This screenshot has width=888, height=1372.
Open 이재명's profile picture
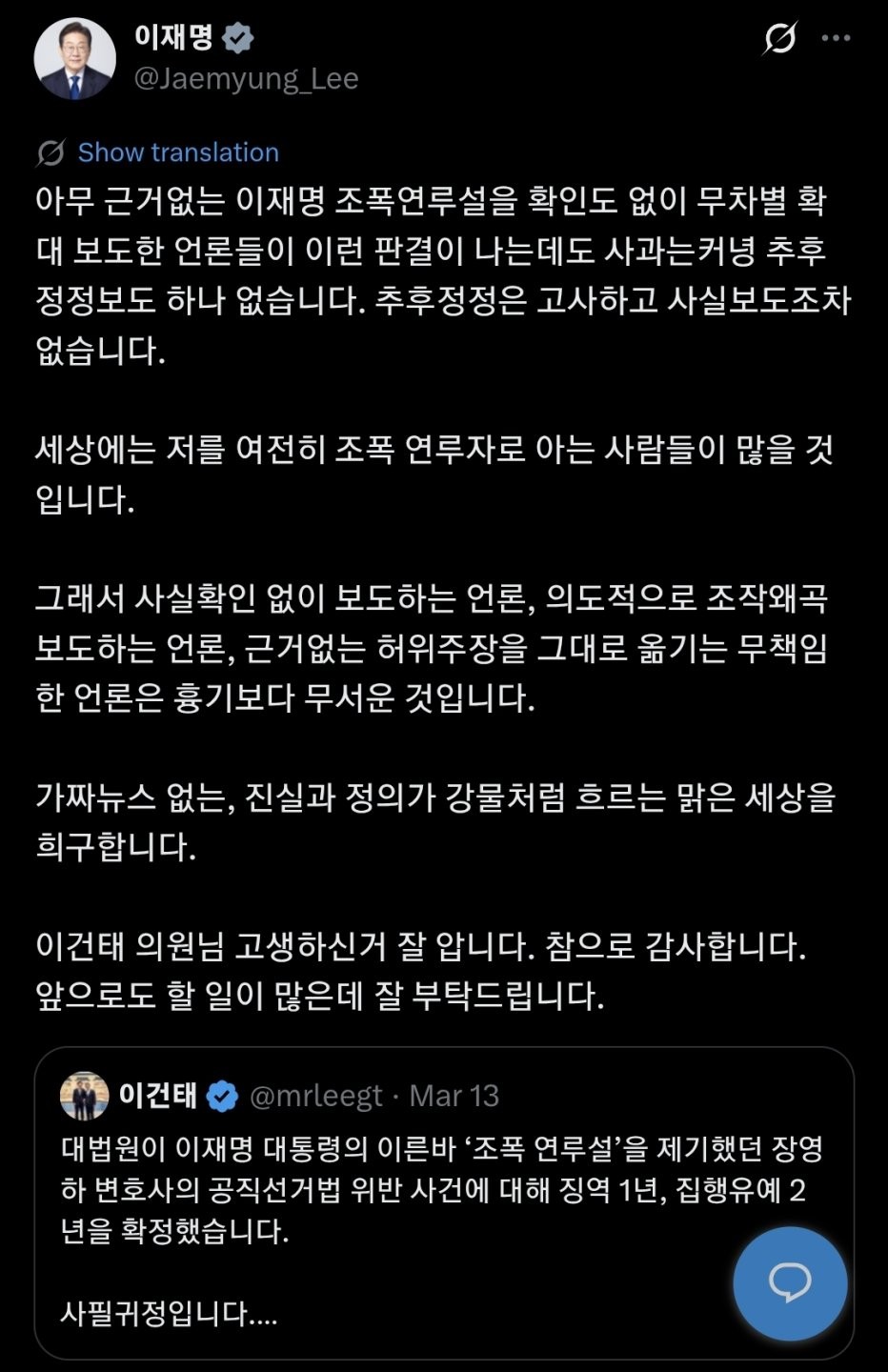[x=74, y=57]
